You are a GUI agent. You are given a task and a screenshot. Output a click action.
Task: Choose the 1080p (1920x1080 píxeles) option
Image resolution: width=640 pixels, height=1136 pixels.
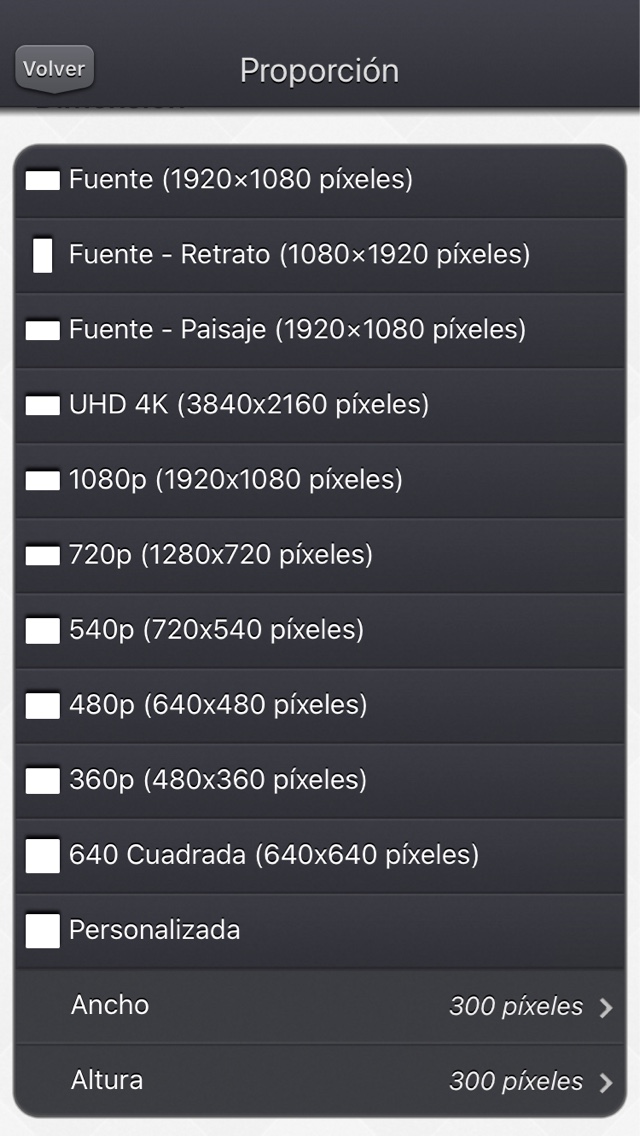pyautogui.click(x=320, y=480)
